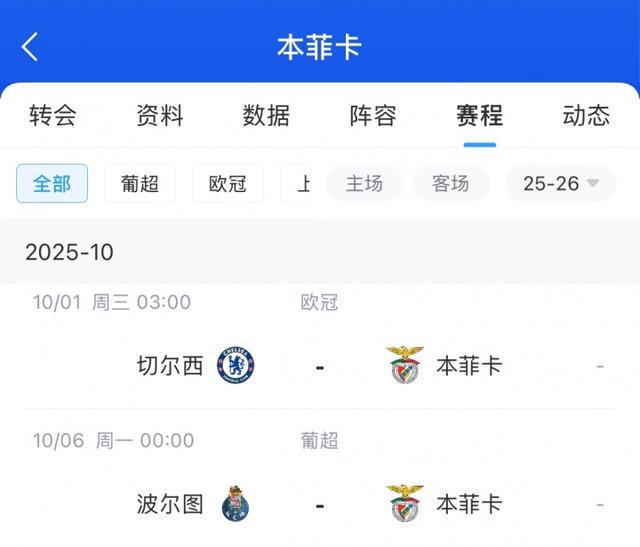Open the 资料 tab

[160, 116]
